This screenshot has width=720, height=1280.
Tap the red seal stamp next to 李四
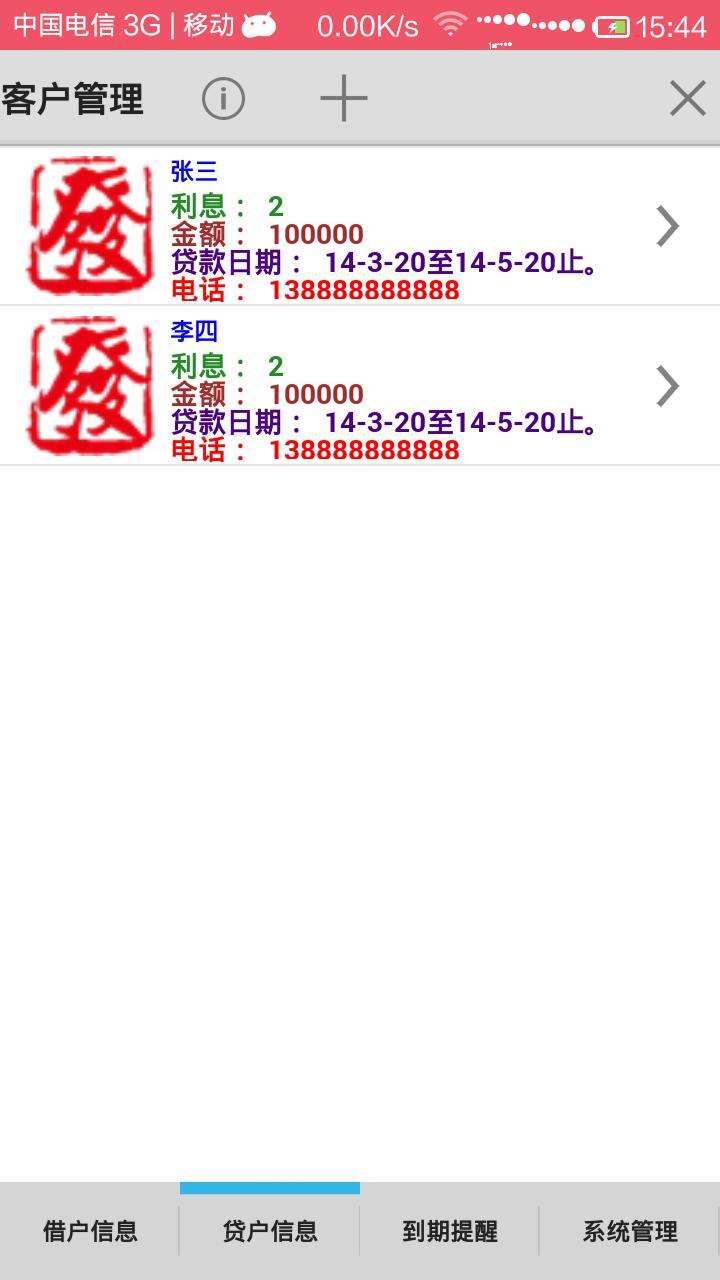[88, 386]
